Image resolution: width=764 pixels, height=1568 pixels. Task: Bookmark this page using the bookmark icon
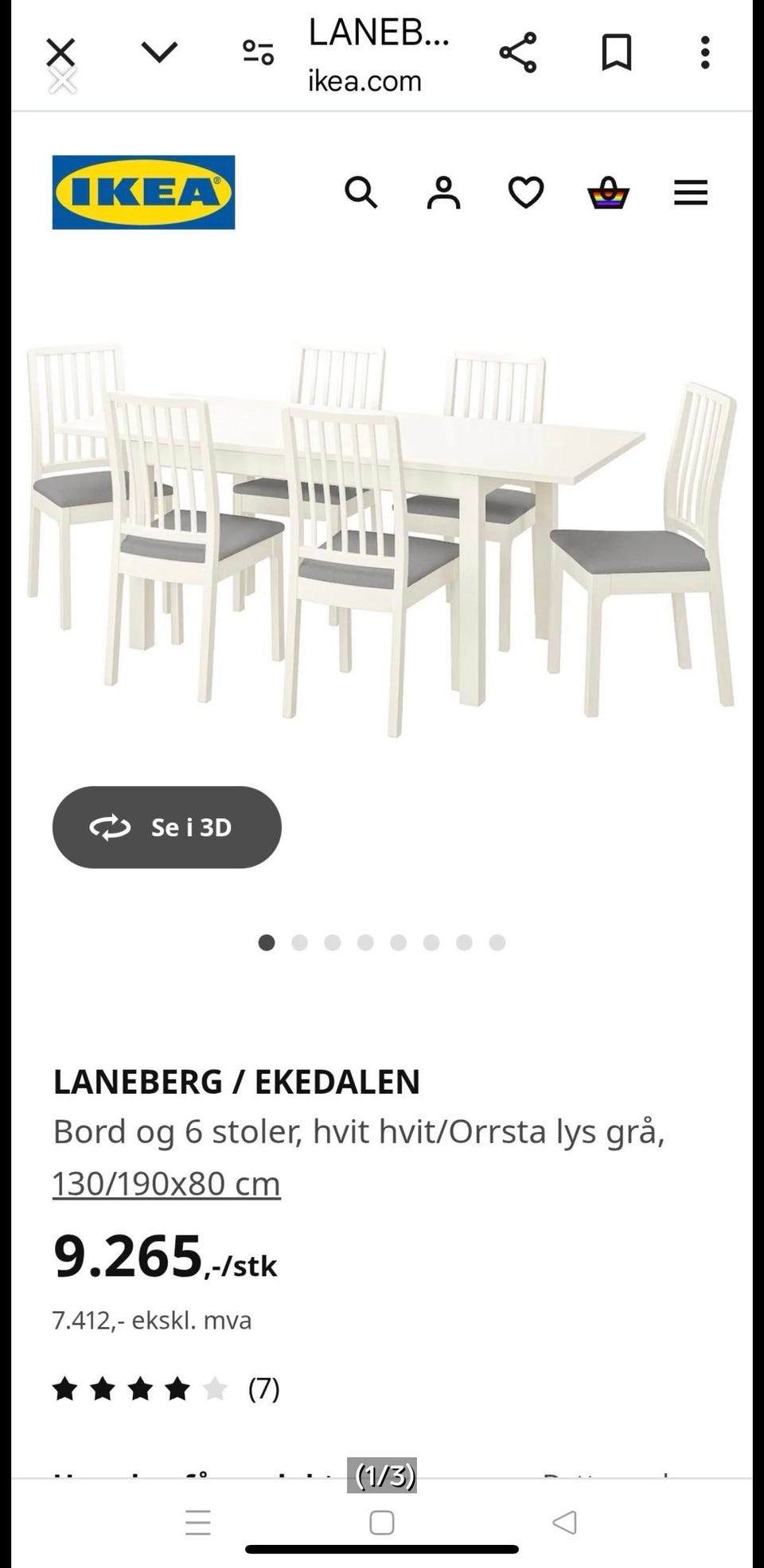614,52
